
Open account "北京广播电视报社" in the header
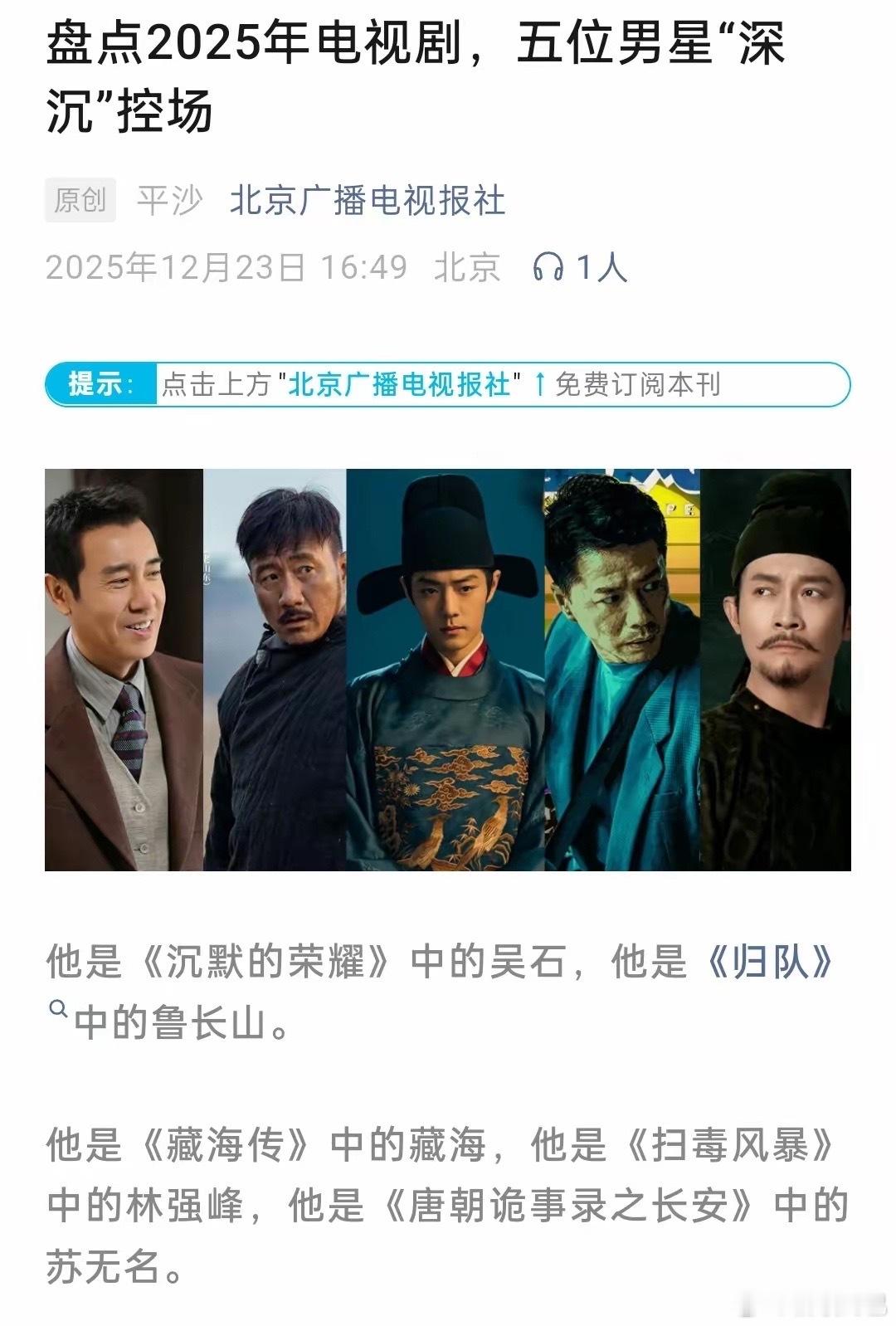pos(368,201)
